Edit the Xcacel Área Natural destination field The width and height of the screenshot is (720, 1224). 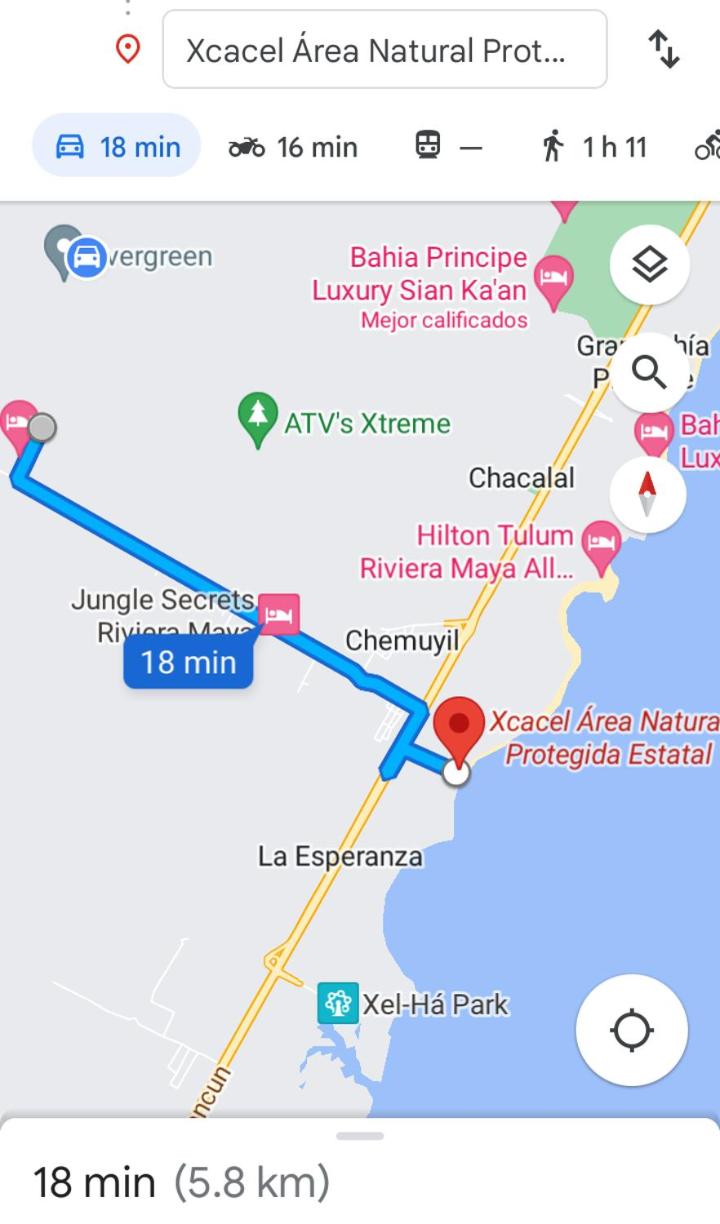(x=384, y=49)
